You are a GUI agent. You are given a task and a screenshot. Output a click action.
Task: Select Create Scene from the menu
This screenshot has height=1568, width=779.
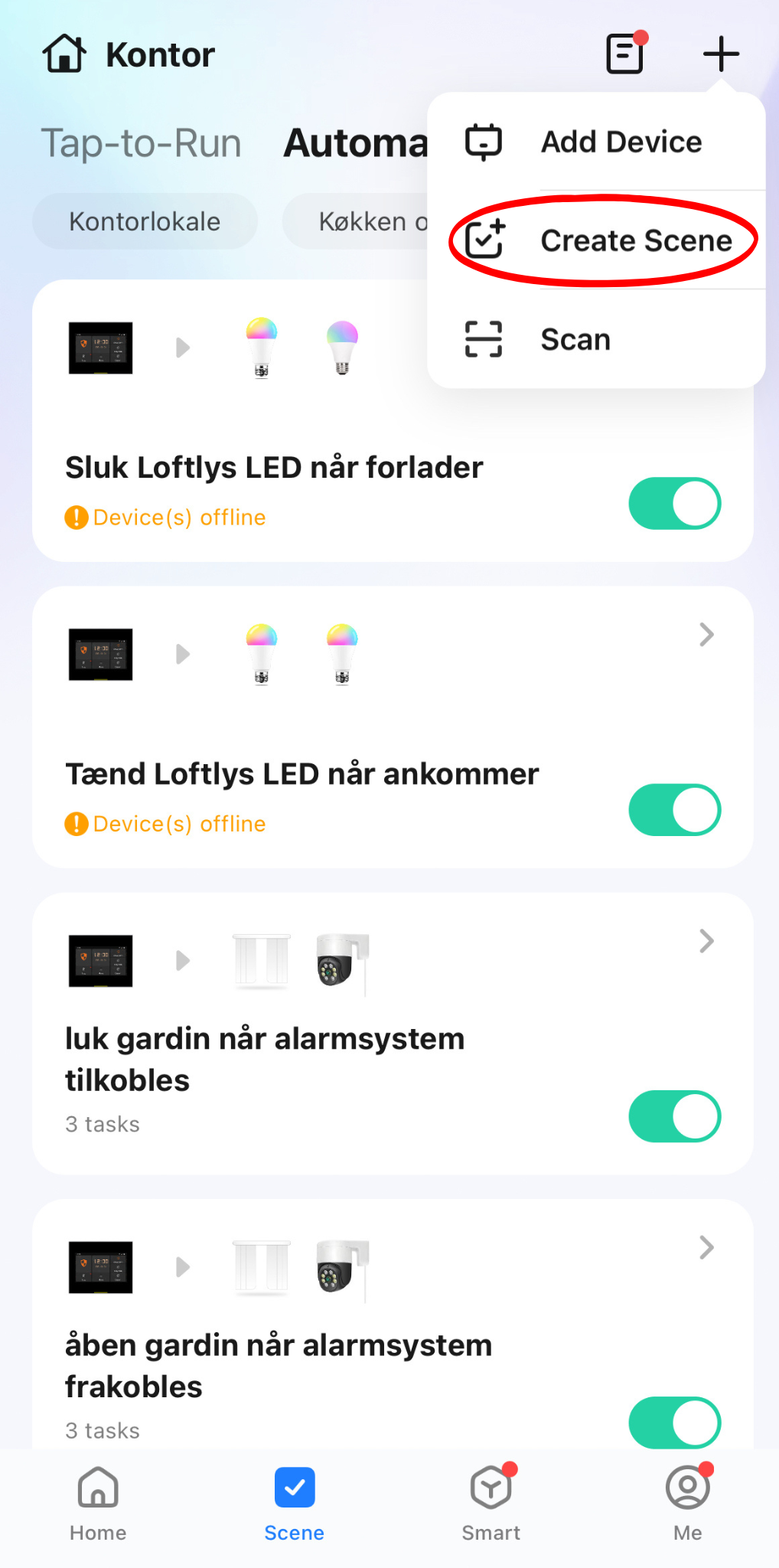603,241
